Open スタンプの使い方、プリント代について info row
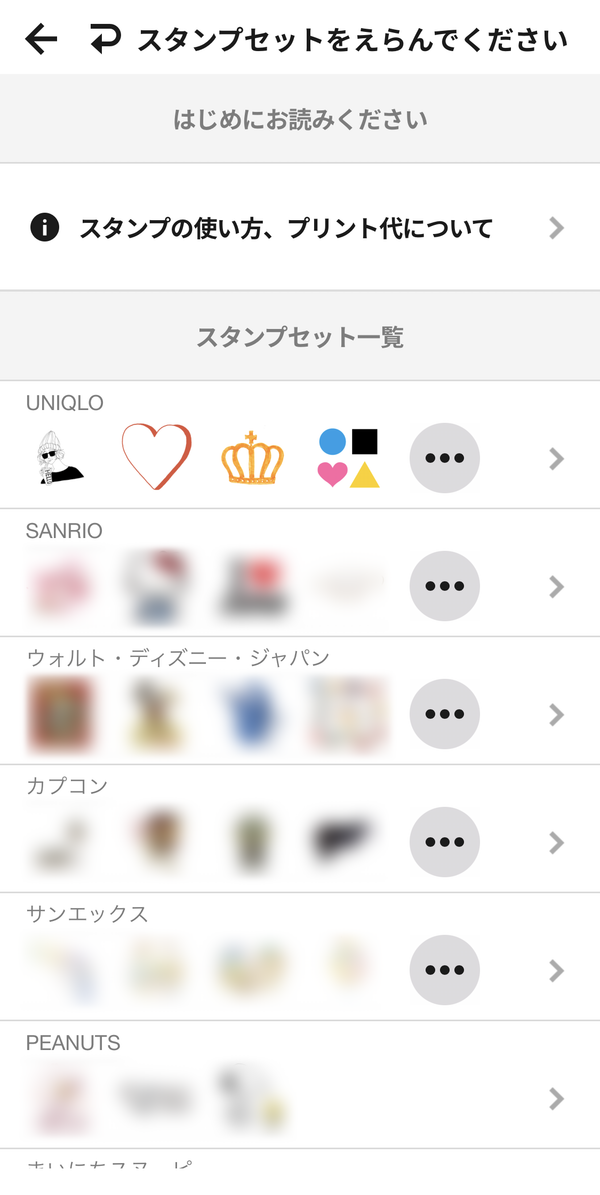Screen dimensions: 600x1195 [x=300, y=228]
